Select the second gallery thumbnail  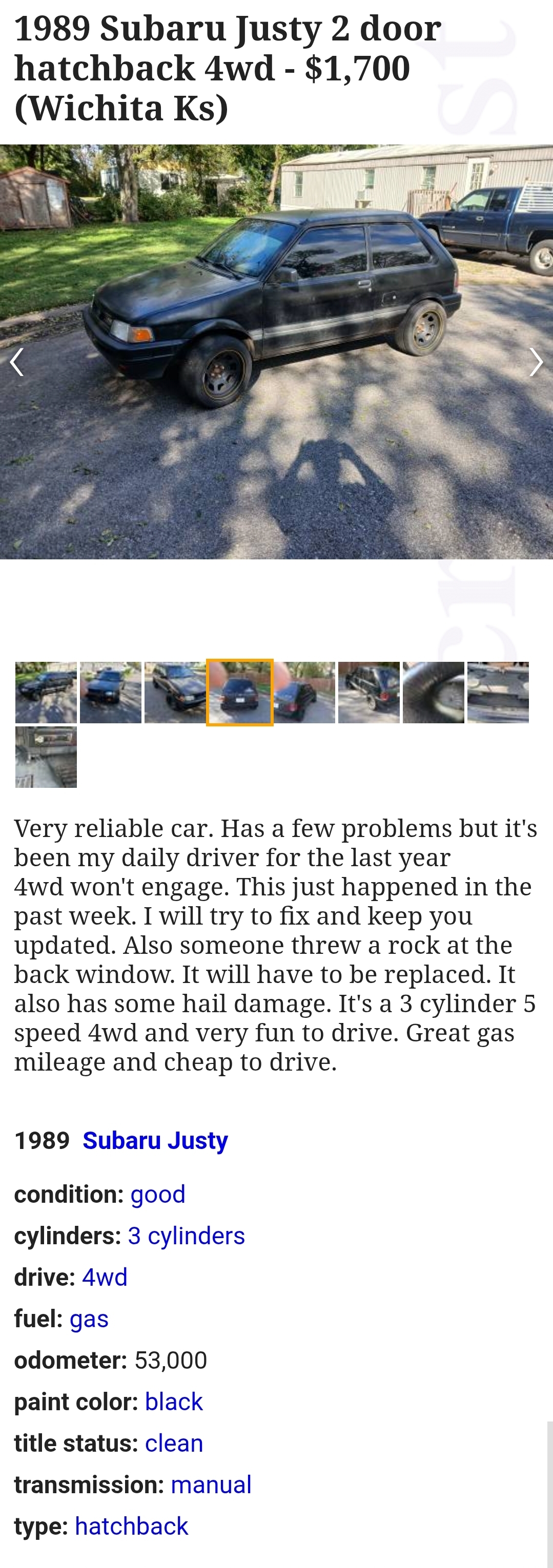(111, 693)
